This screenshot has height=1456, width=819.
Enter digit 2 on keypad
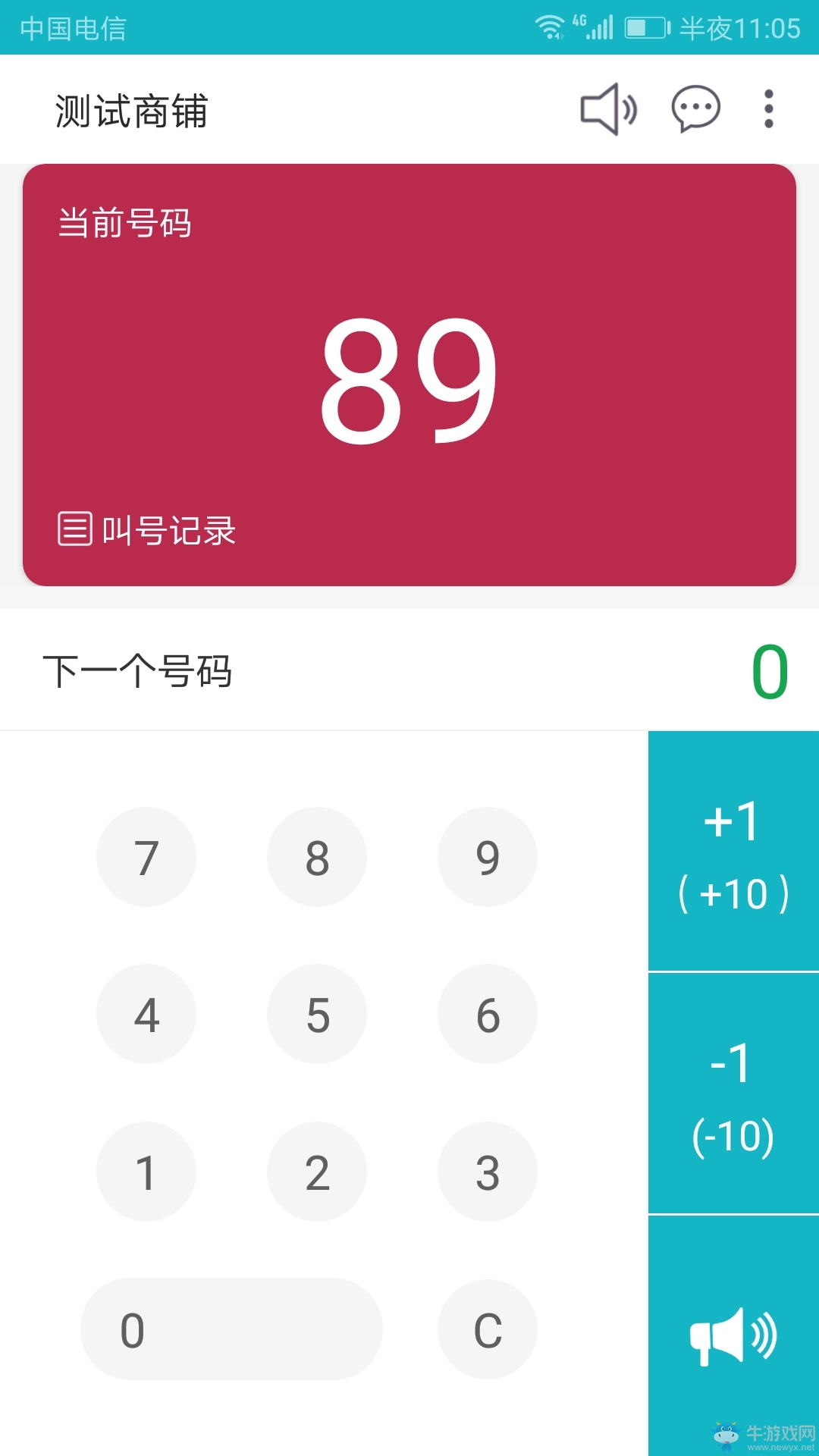coord(317,1172)
